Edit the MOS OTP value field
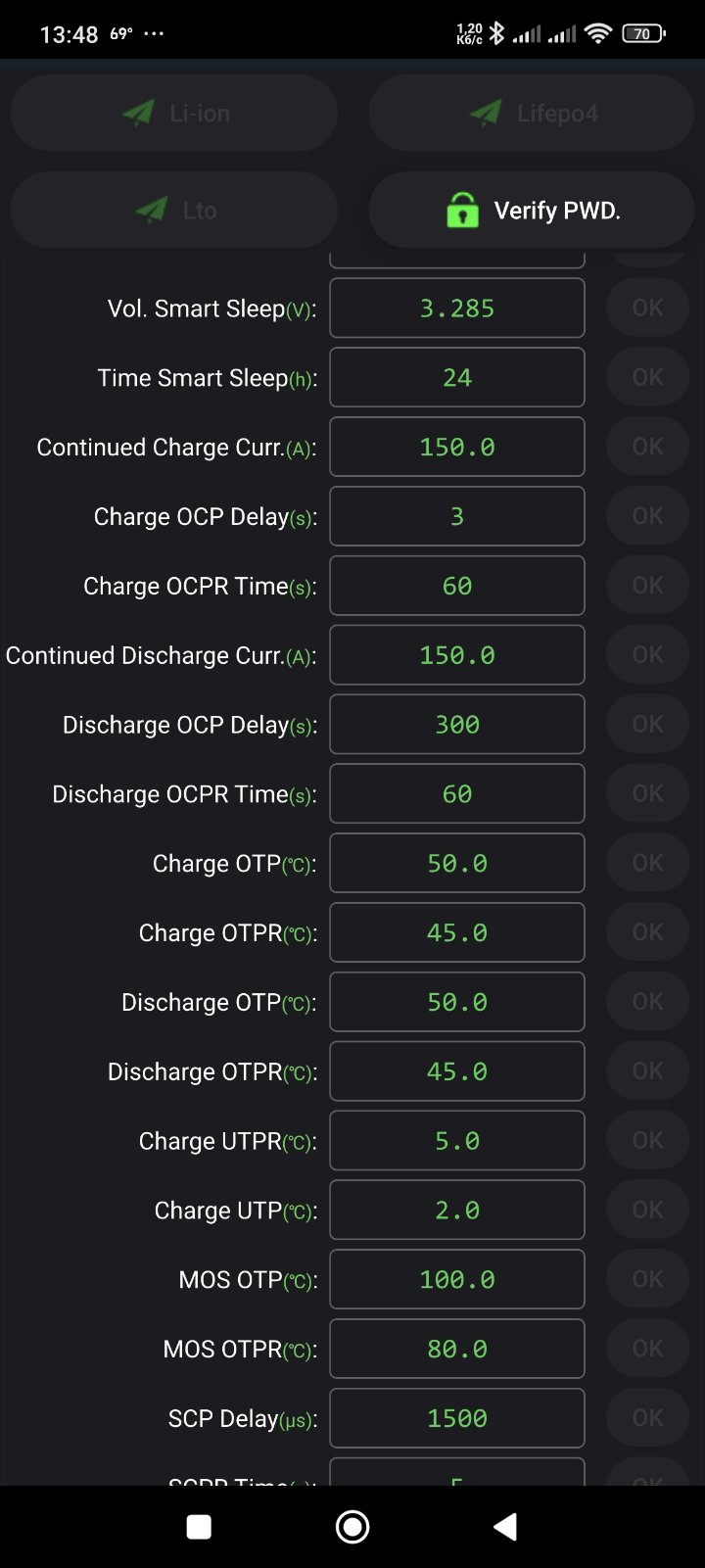Screen dimensions: 705x1568 457,1280
